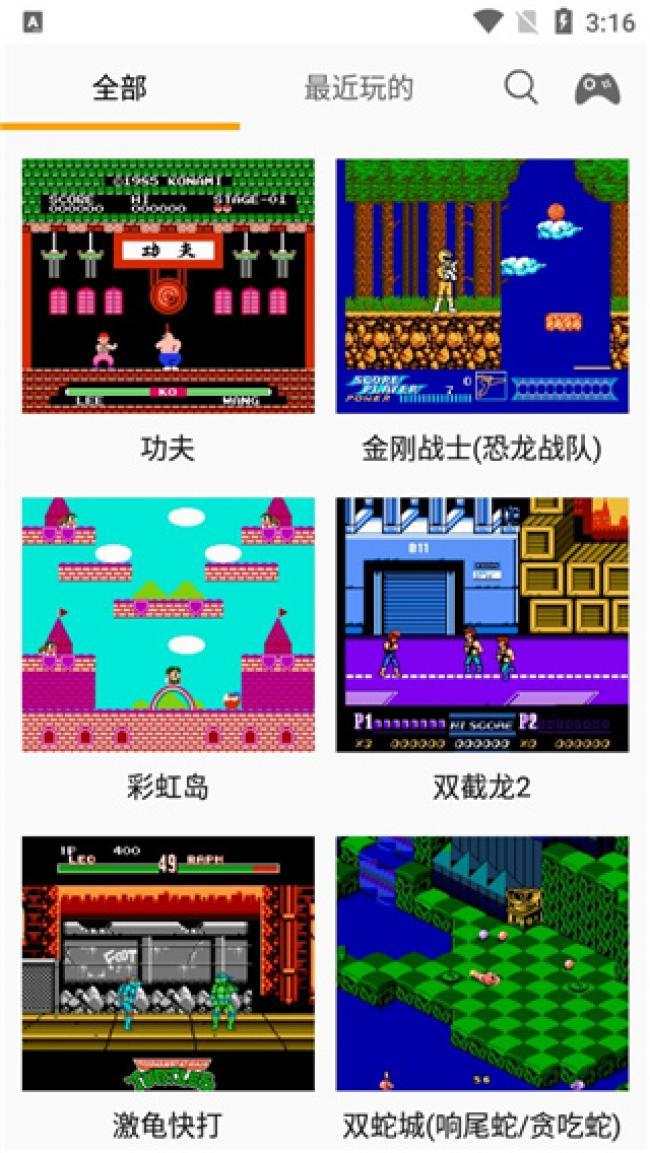The image size is (650, 1153).
Task: Switch to the 最近玩的 tab
Action: pyautogui.click(x=358, y=88)
